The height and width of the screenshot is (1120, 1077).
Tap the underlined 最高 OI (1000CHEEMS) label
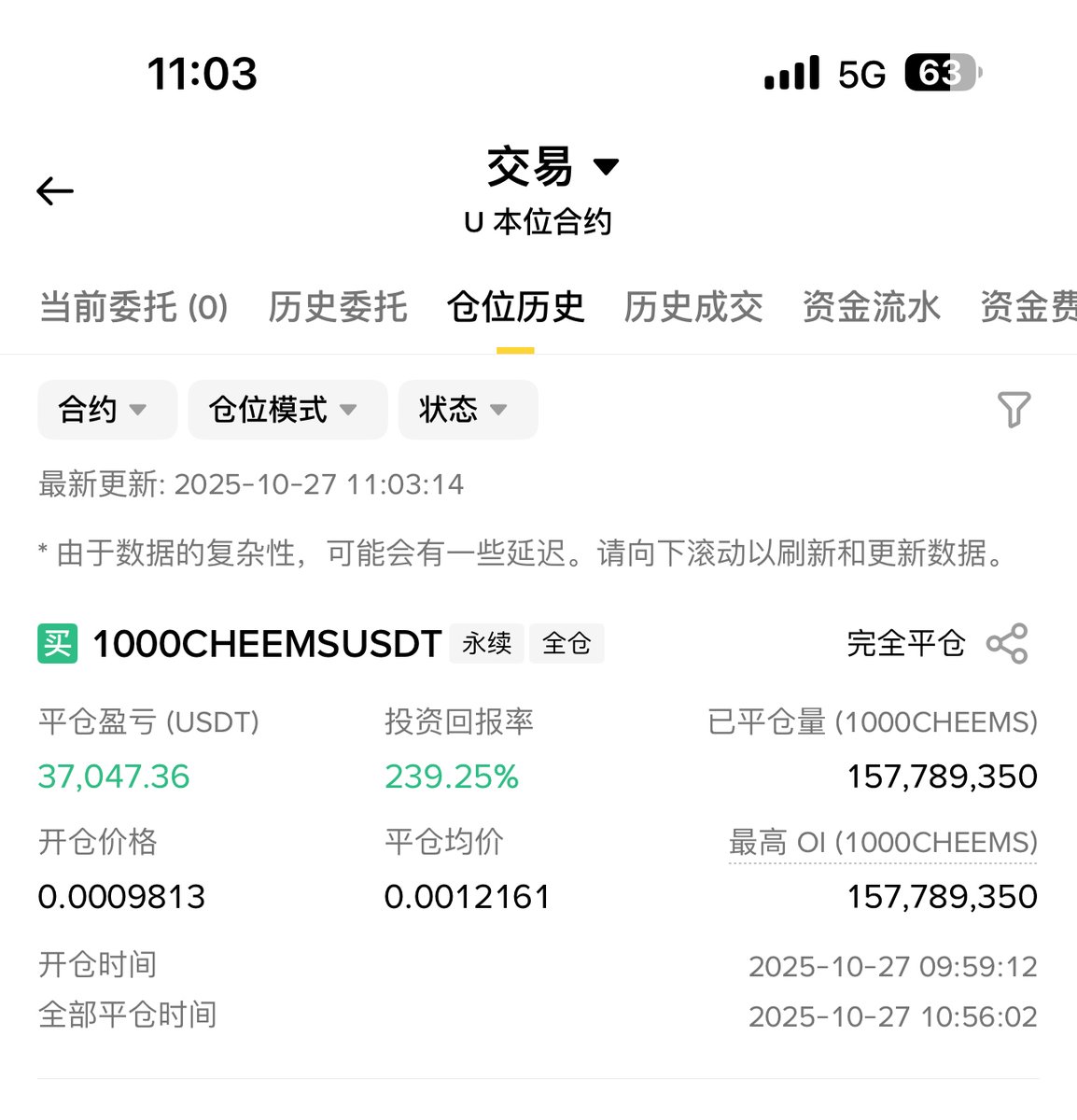[883, 843]
